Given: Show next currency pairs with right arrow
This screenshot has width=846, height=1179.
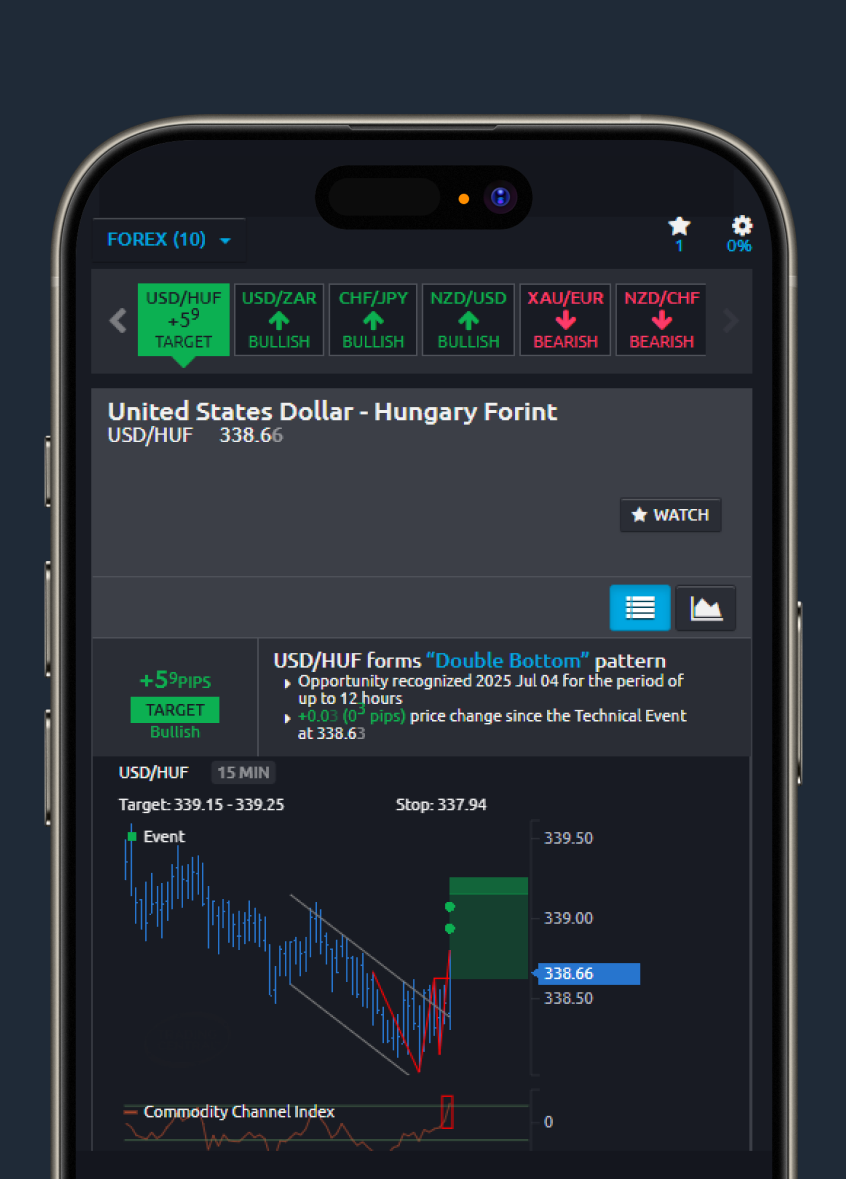Looking at the screenshot, I should 731,320.
